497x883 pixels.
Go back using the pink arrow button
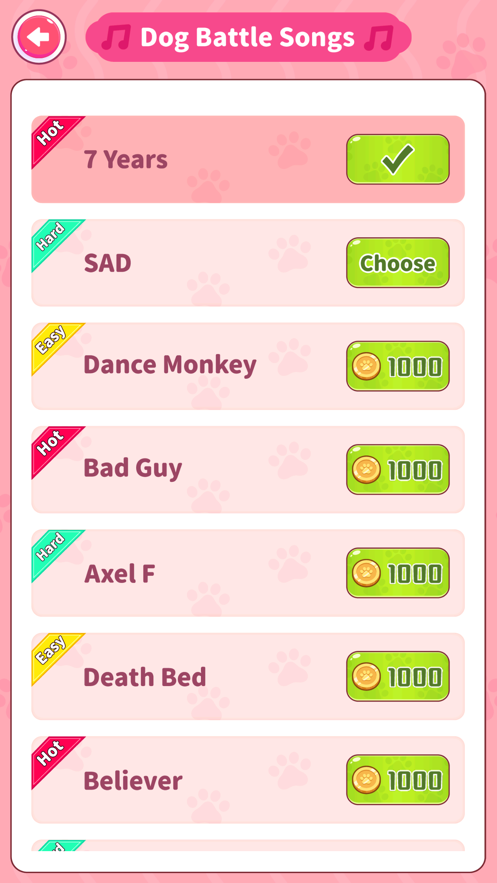(x=39, y=37)
